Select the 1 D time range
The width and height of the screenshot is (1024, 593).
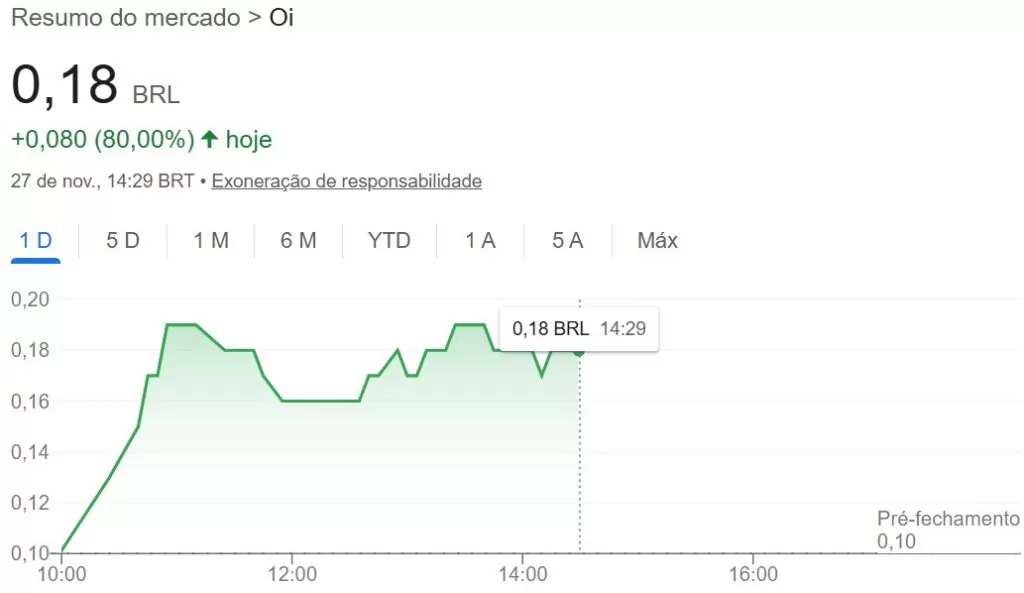pos(36,241)
